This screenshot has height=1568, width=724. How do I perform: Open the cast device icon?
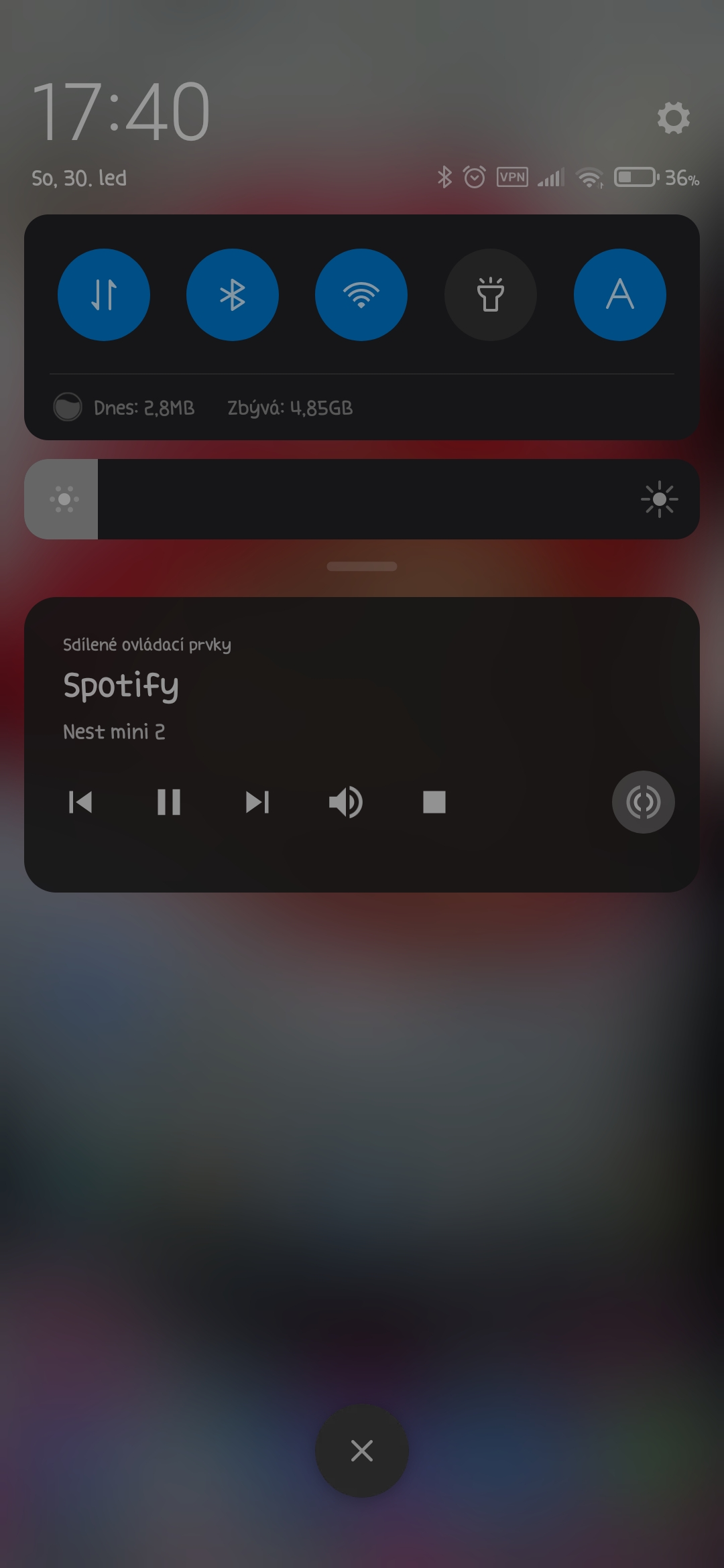pyautogui.click(x=643, y=802)
